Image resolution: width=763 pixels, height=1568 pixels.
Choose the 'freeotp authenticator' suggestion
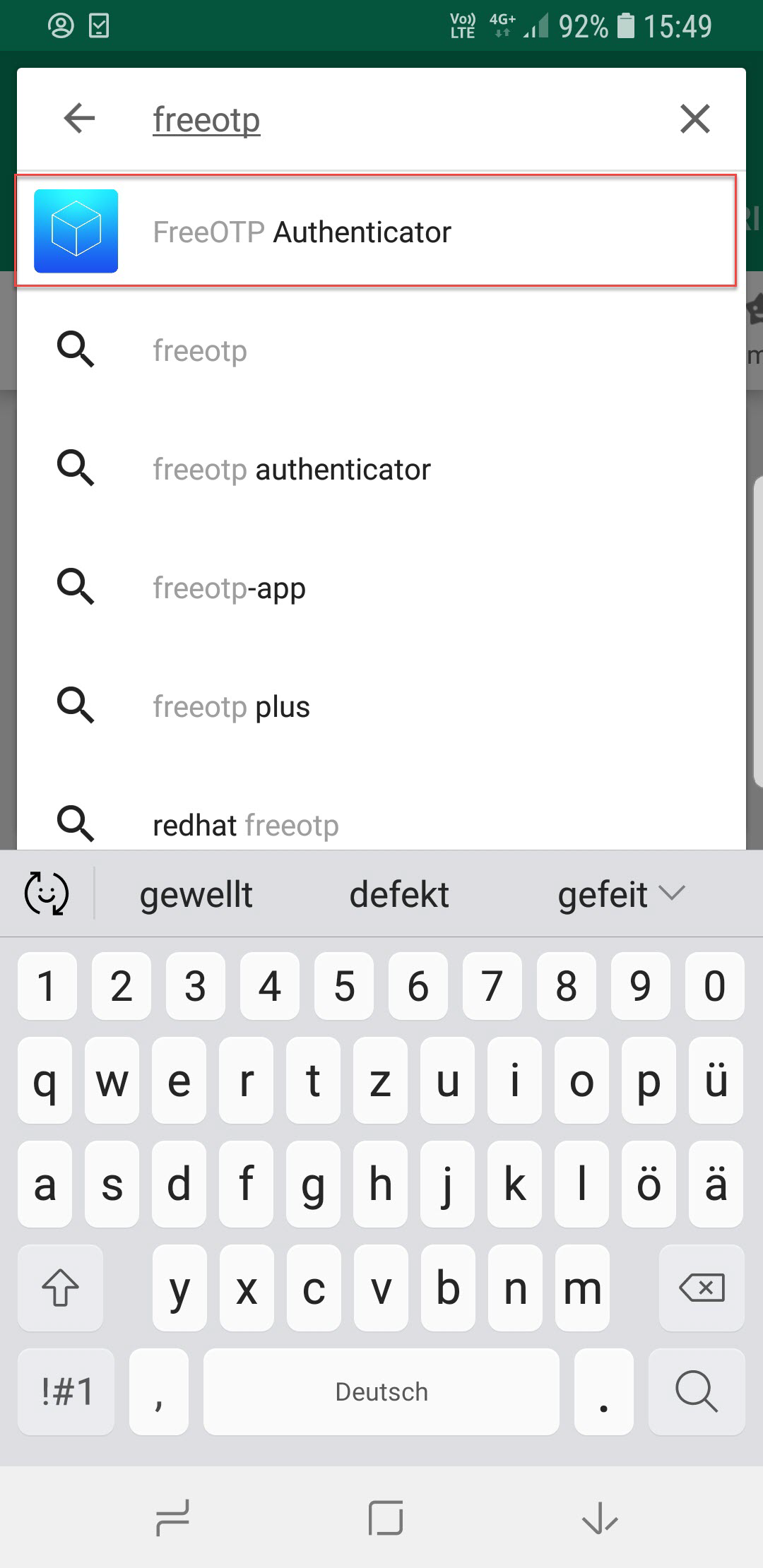tap(291, 469)
